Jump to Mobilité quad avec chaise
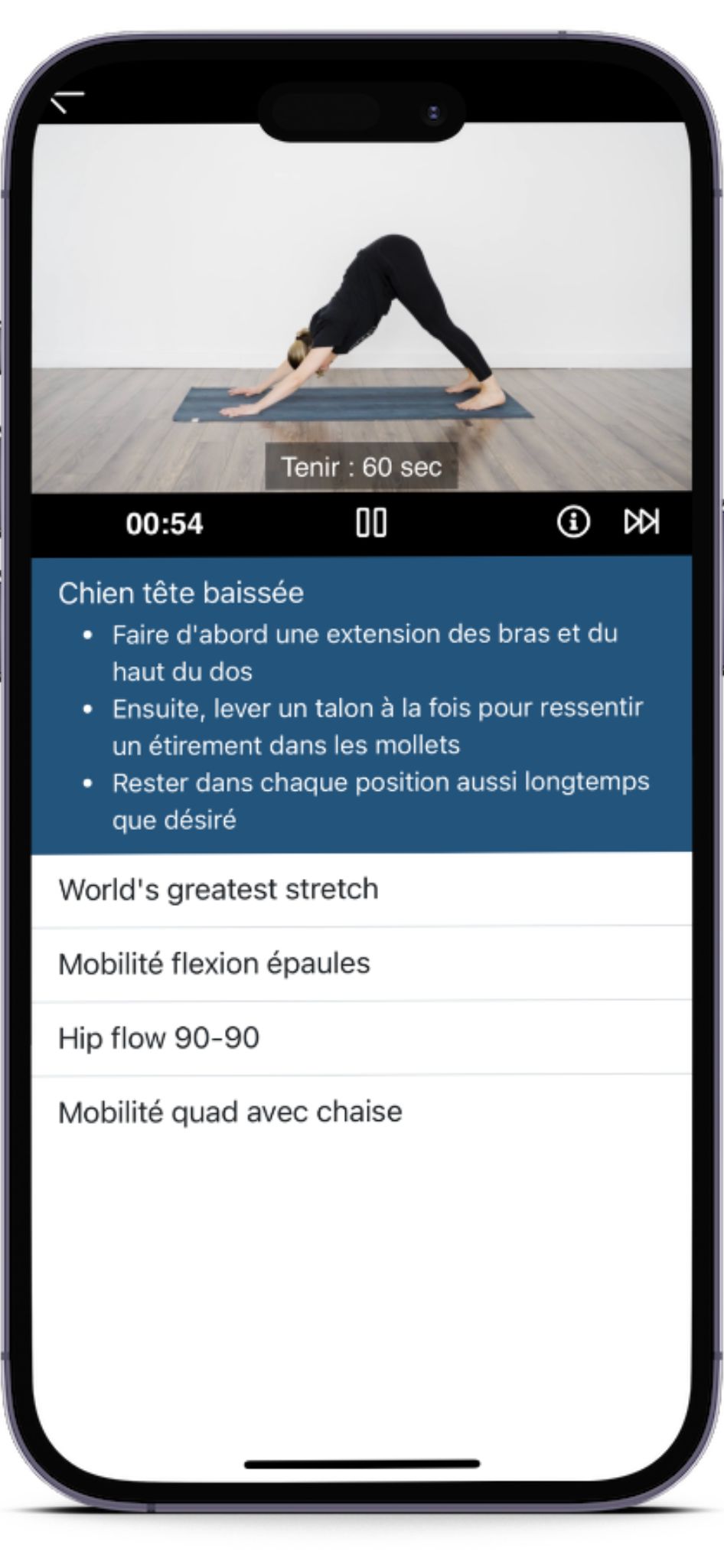724x1568 pixels. [x=361, y=1112]
